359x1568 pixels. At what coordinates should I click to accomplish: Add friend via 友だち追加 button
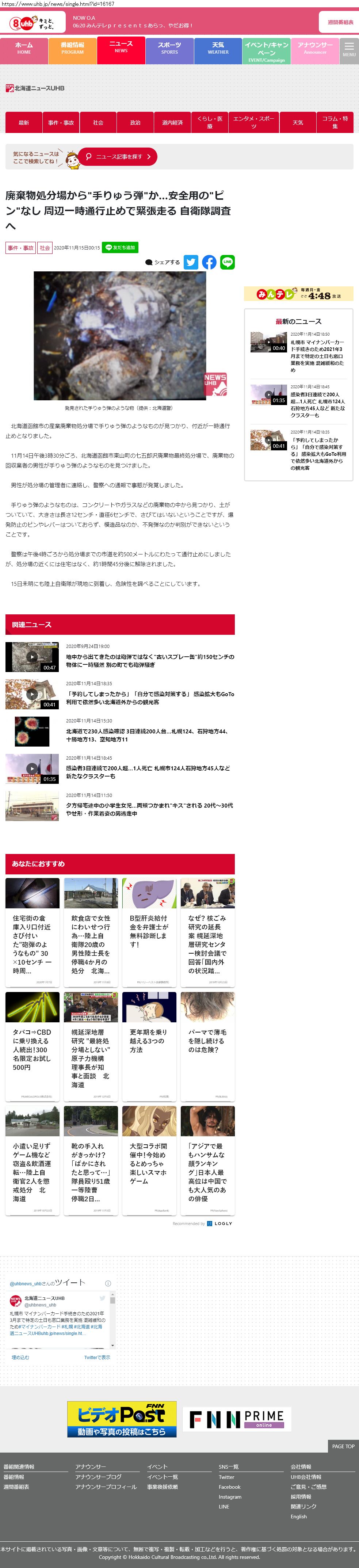pos(120,247)
